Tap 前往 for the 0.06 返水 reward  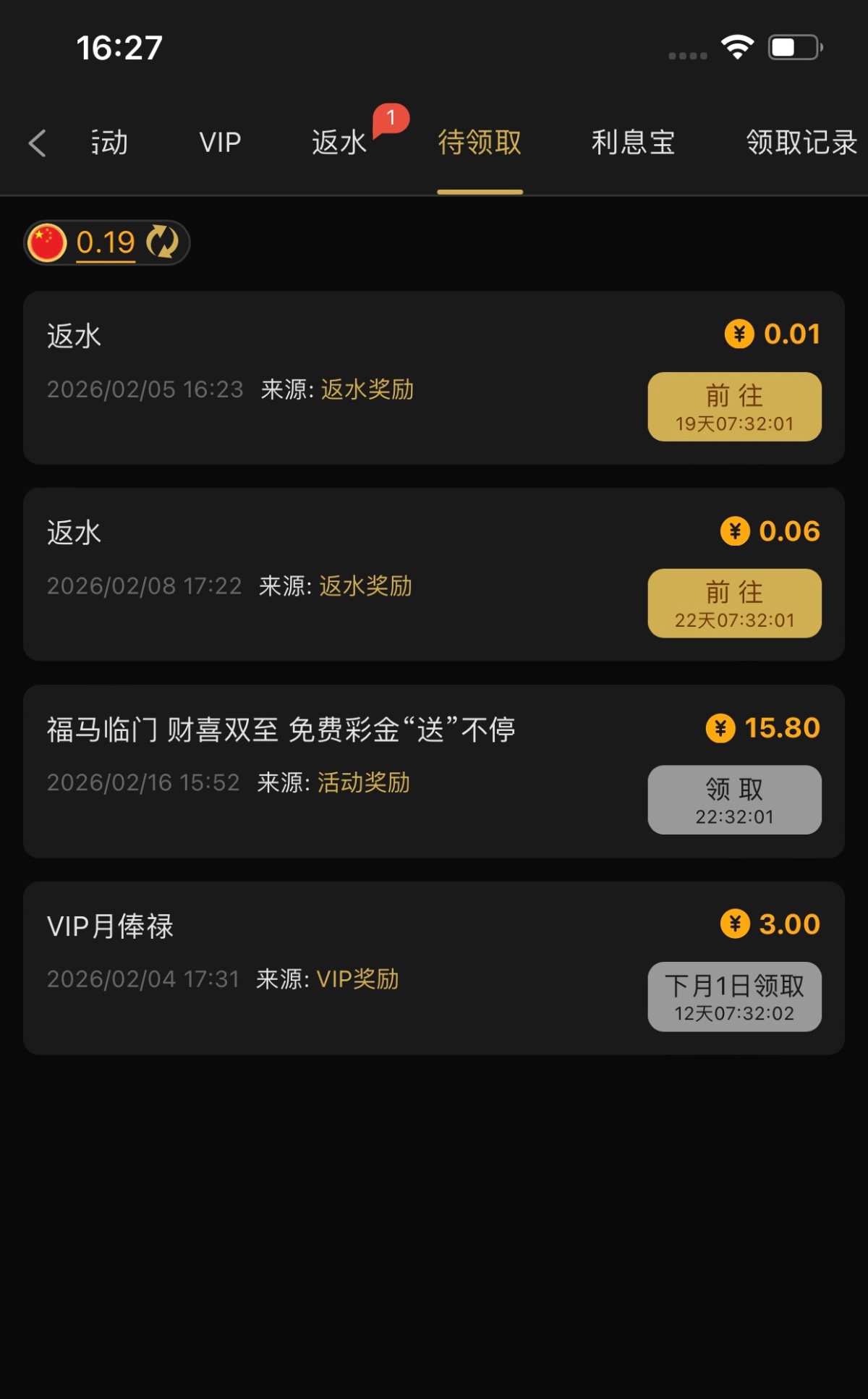tap(734, 604)
